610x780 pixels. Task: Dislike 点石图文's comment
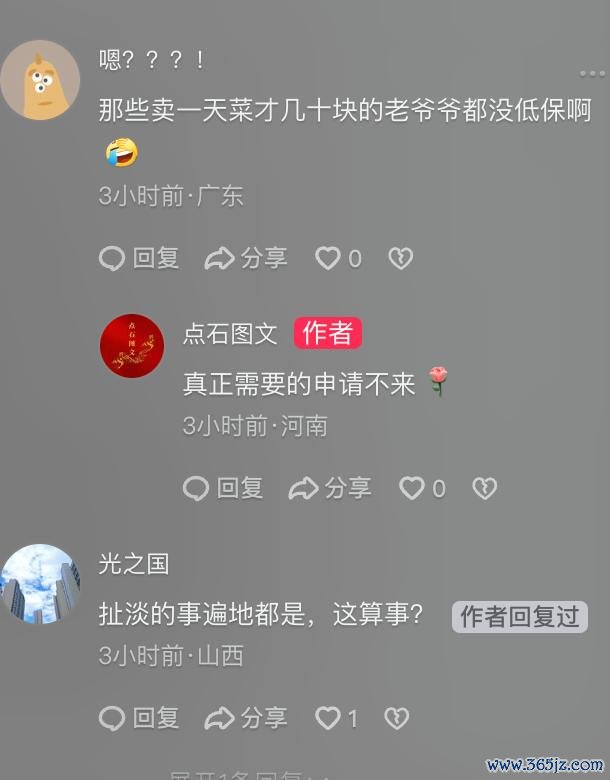[484, 488]
